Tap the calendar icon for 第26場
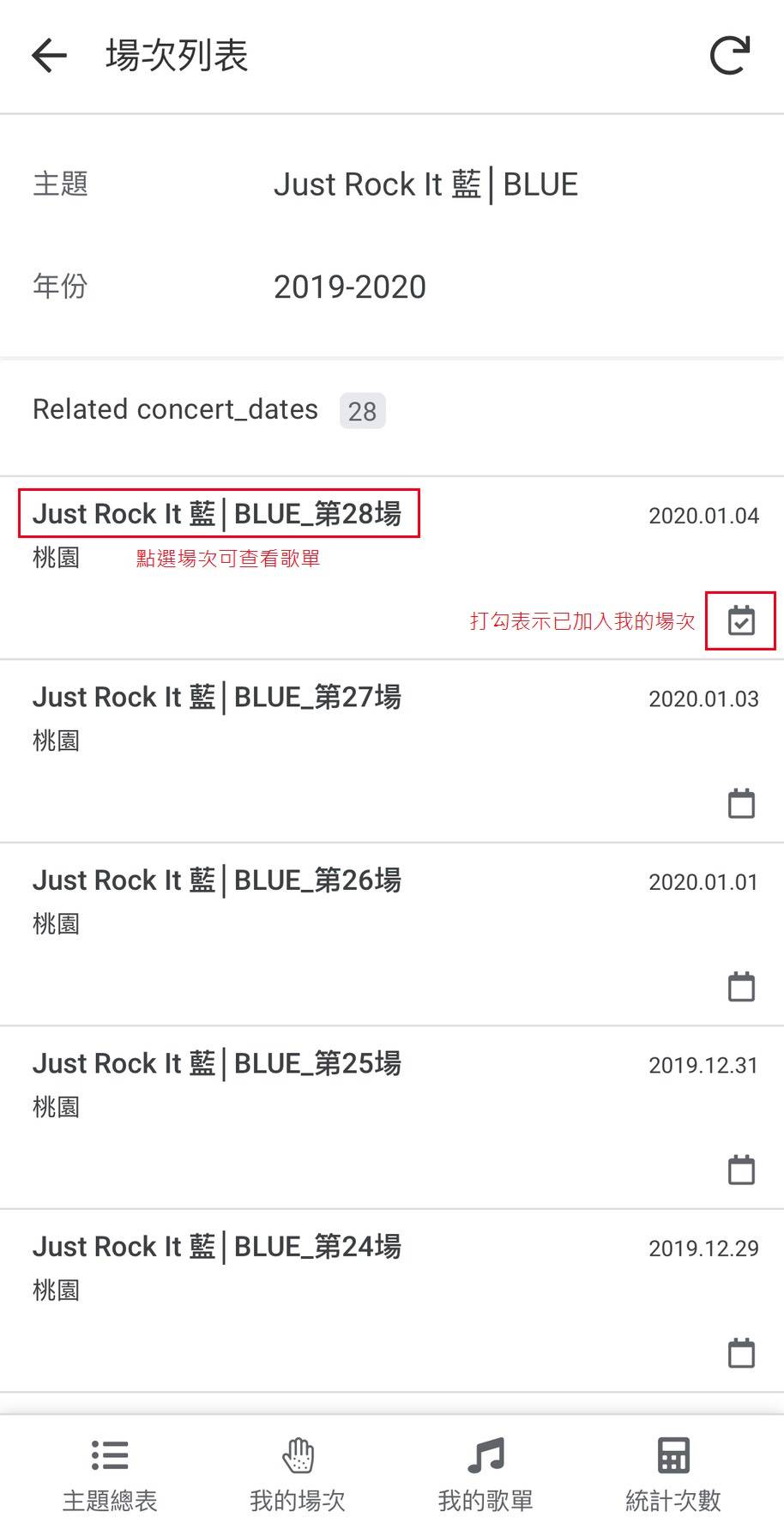 741,986
